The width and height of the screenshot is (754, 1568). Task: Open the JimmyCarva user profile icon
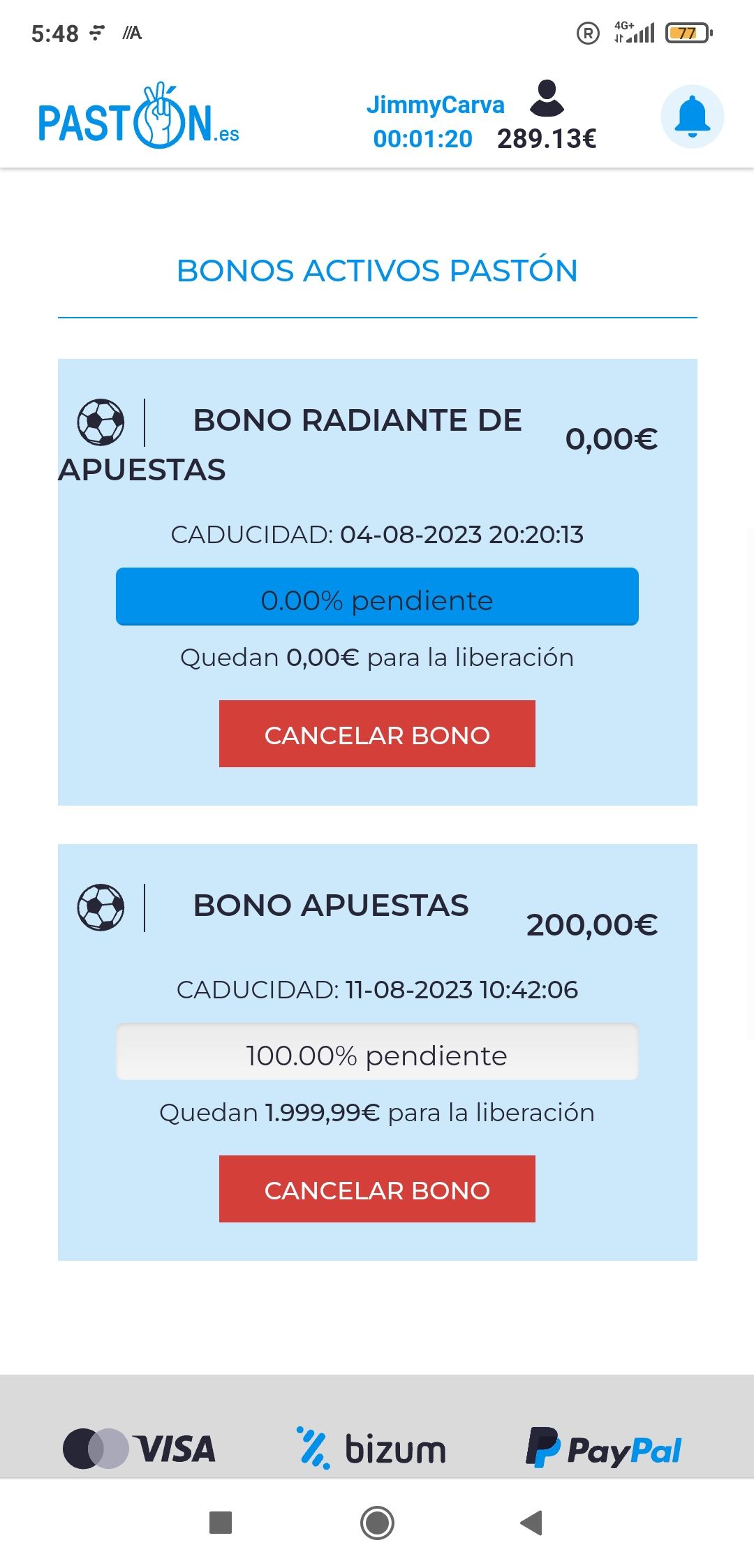[547, 98]
